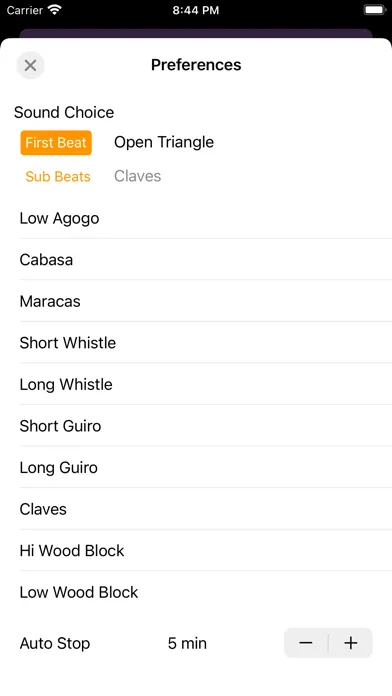Choose Short Whistle sound

point(206,342)
